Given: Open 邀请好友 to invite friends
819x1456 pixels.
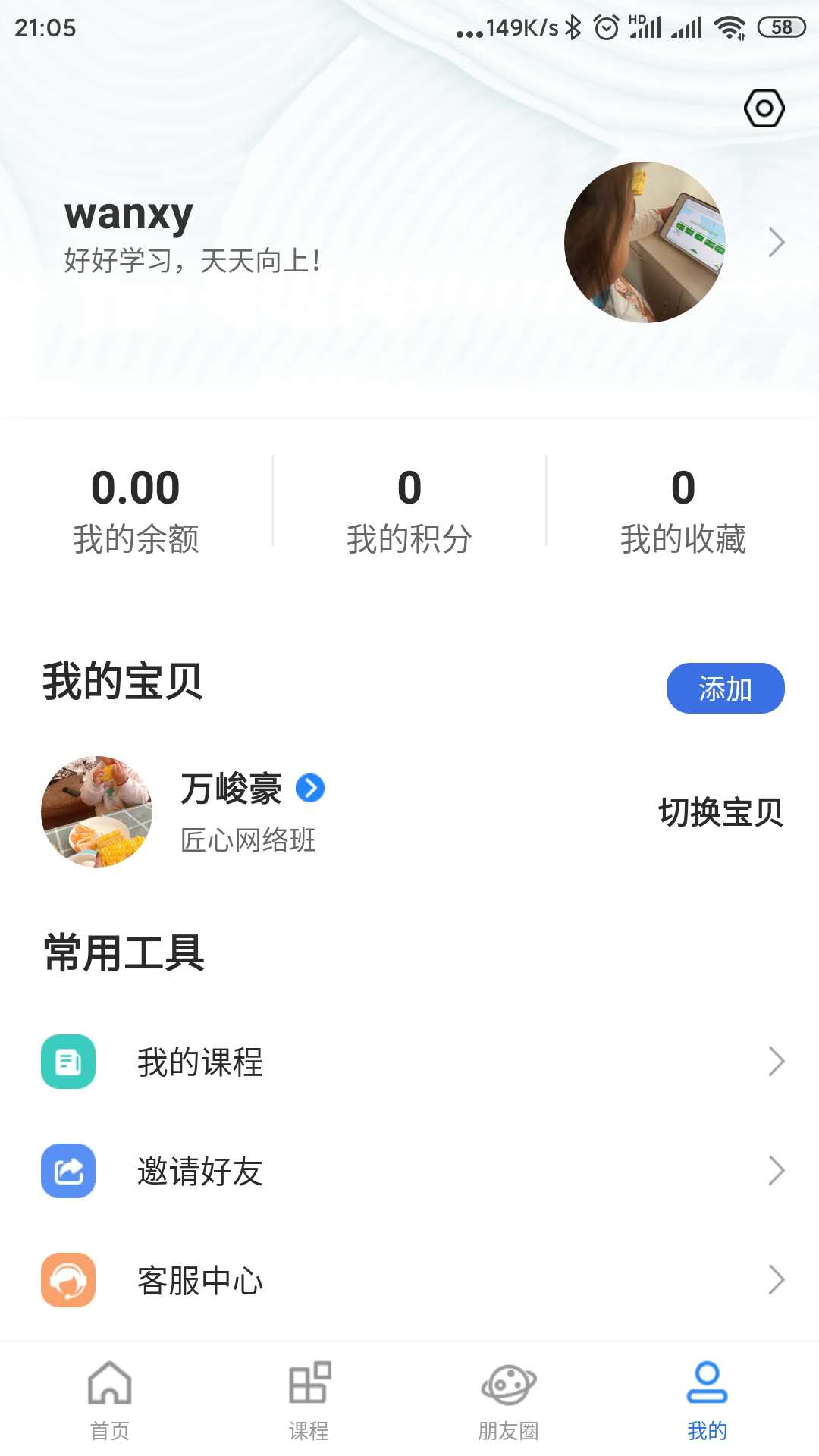Looking at the screenshot, I should coord(409,1171).
